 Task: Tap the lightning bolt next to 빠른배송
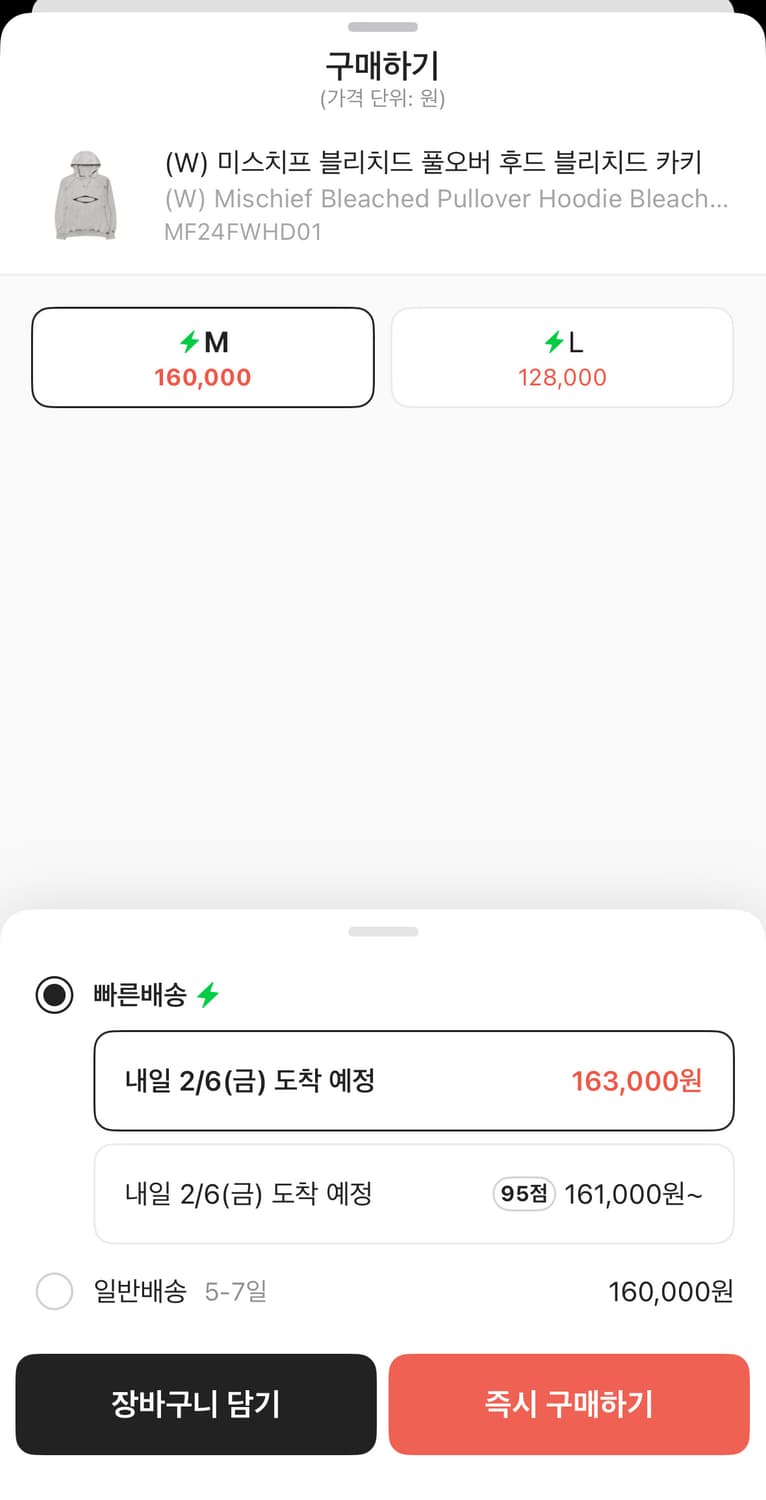[x=208, y=995]
